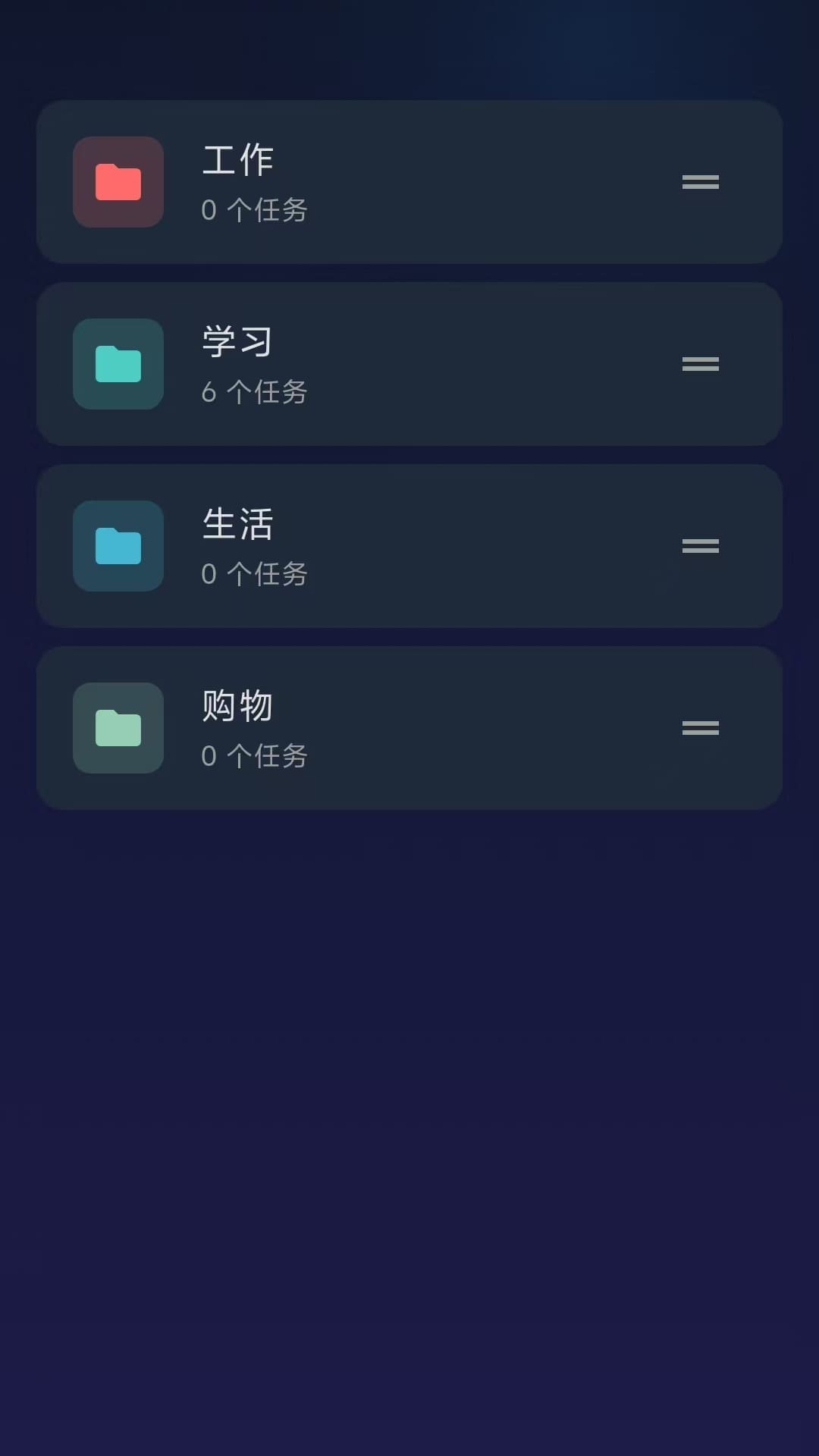The image size is (819, 1456).
Task: Click the 0 个任务 count under 生活
Action: pos(253,574)
